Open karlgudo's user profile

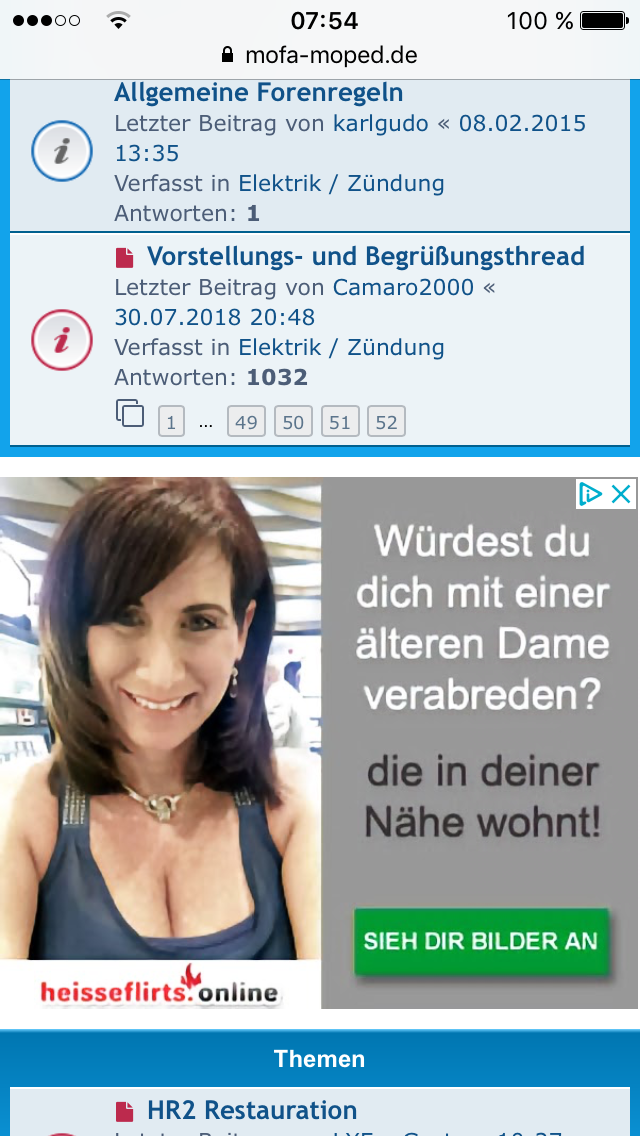pos(380,124)
